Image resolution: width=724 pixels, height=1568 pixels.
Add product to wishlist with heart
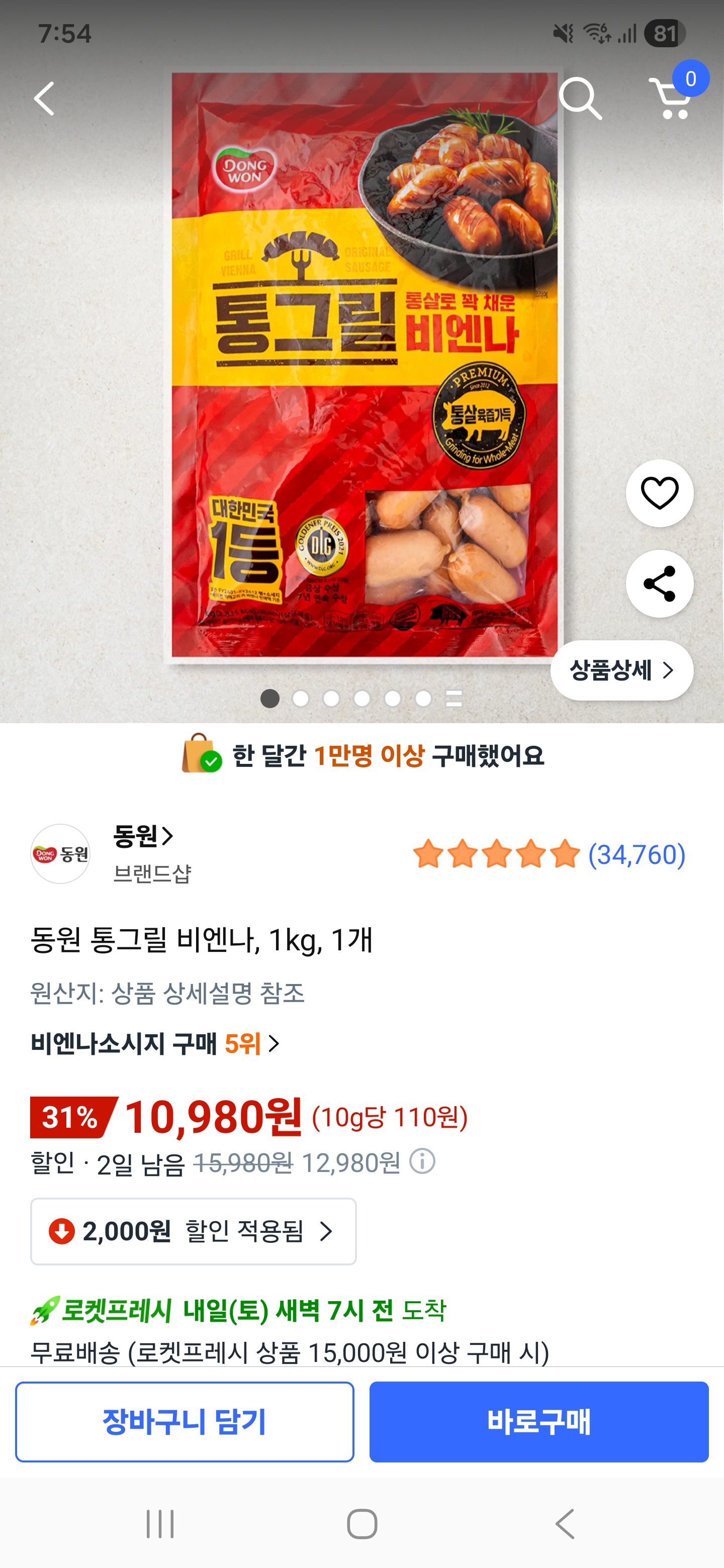pyautogui.click(x=660, y=493)
